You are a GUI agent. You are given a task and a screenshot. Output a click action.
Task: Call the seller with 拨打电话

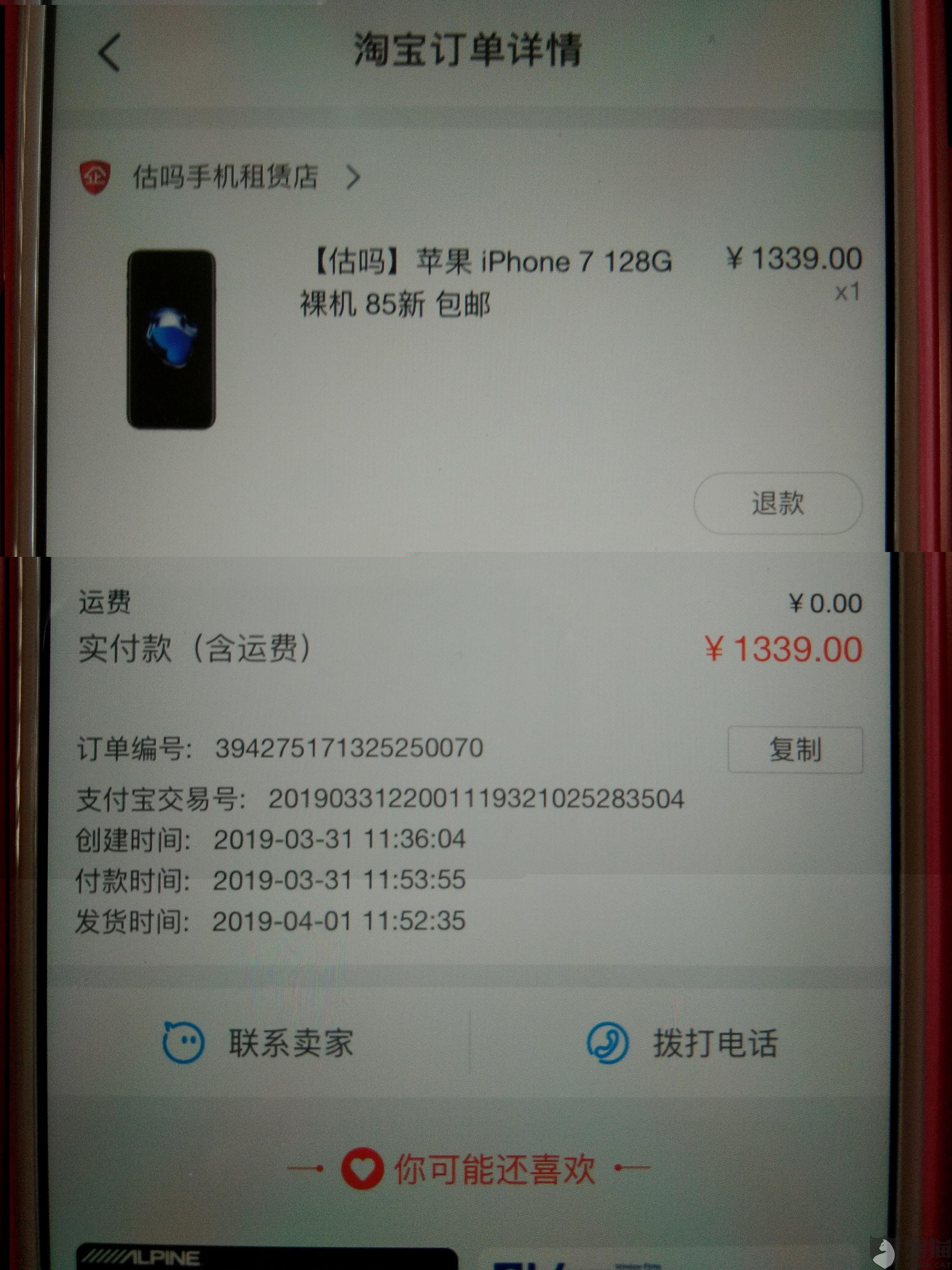[683, 1043]
